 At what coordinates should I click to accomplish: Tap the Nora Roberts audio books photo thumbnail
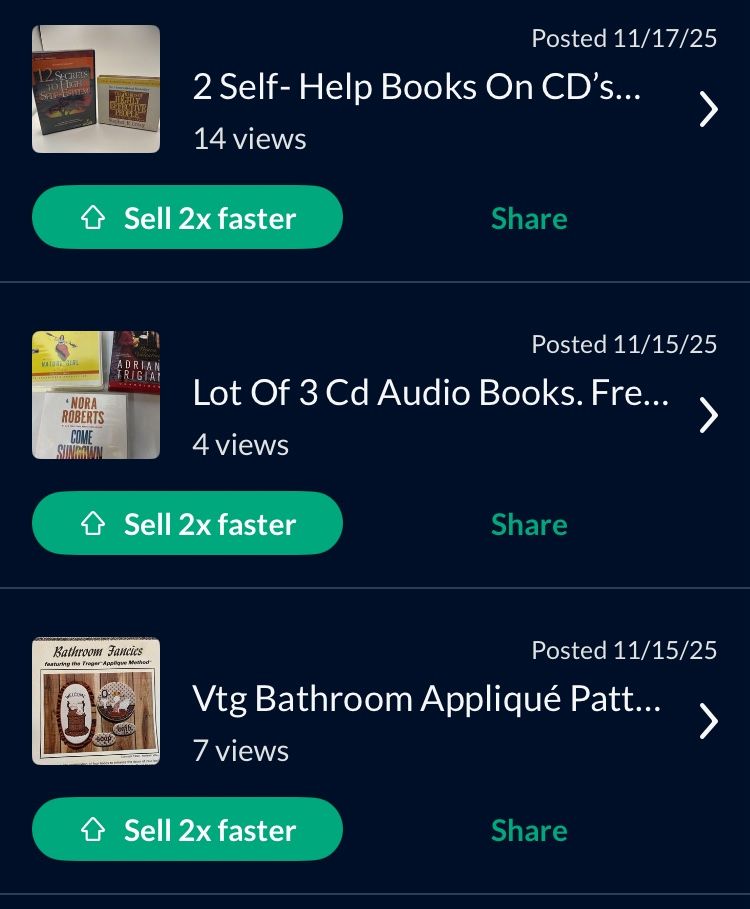tap(96, 395)
